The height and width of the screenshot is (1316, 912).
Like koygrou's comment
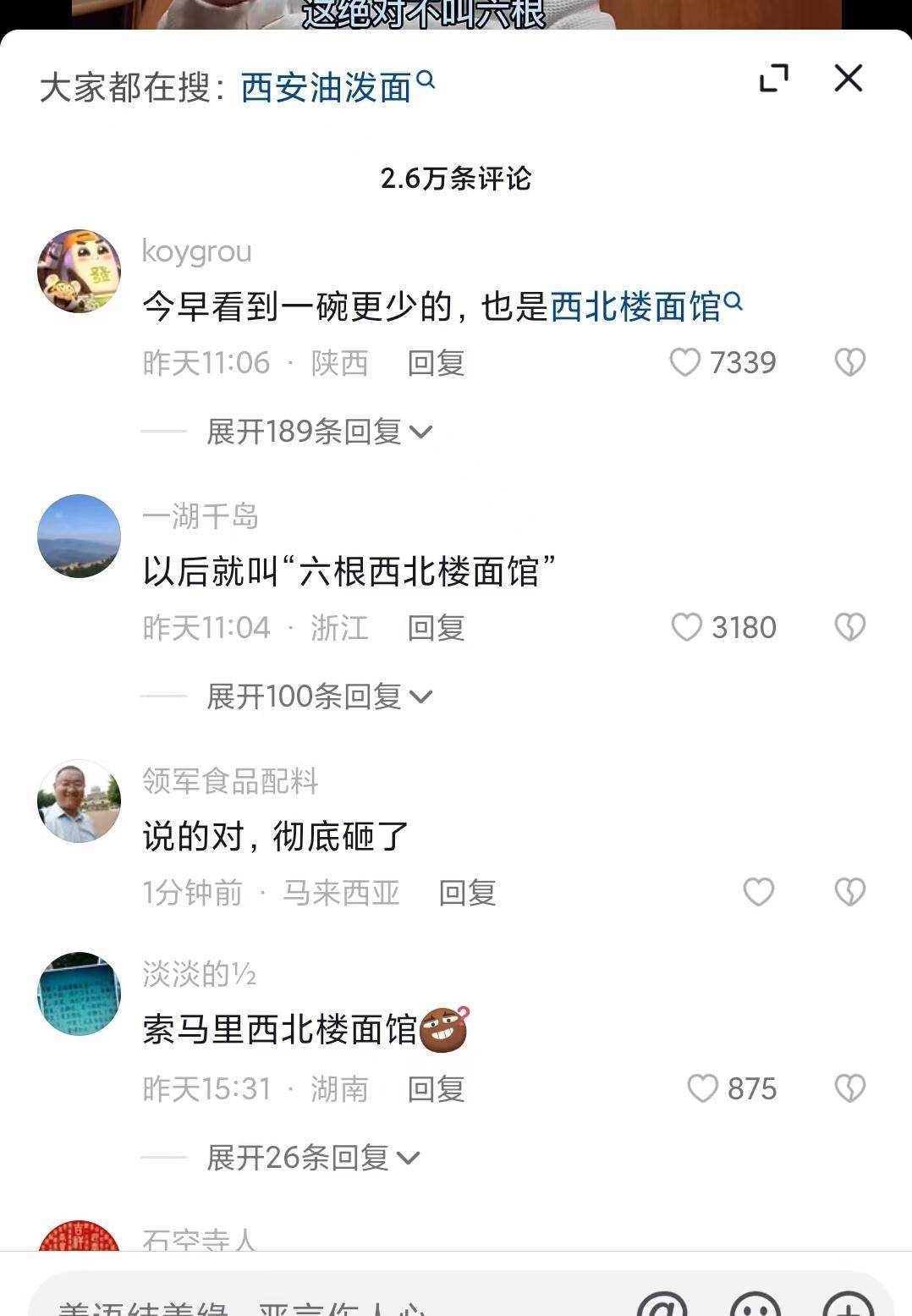pyautogui.click(x=685, y=362)
